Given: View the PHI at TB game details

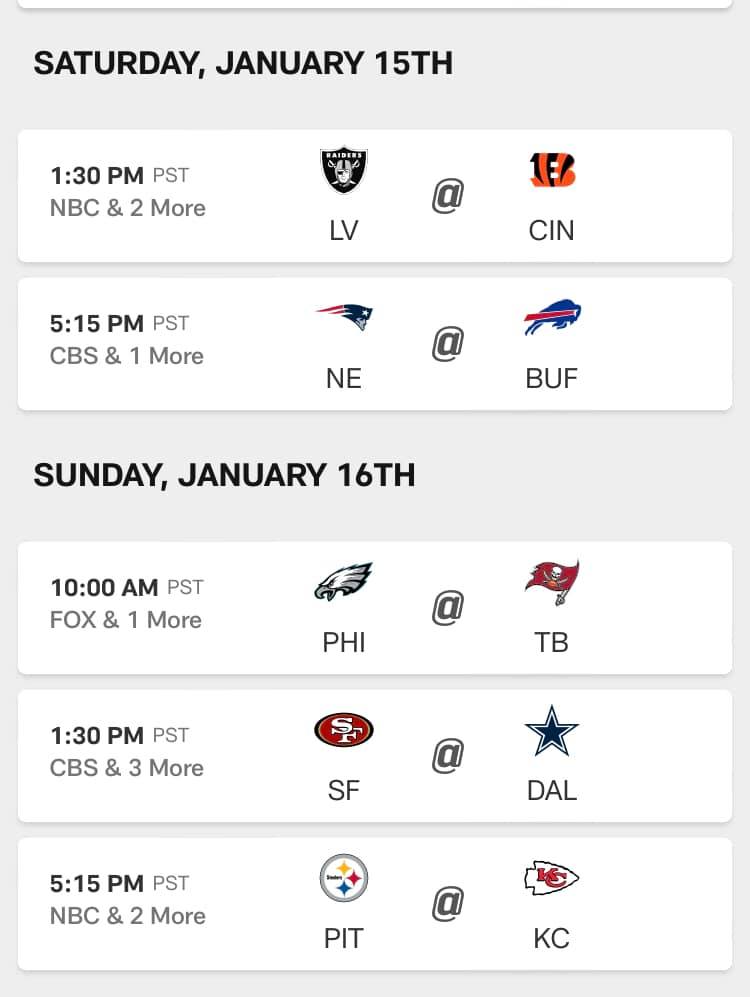Looking at the screenshot, I should 374,608.
